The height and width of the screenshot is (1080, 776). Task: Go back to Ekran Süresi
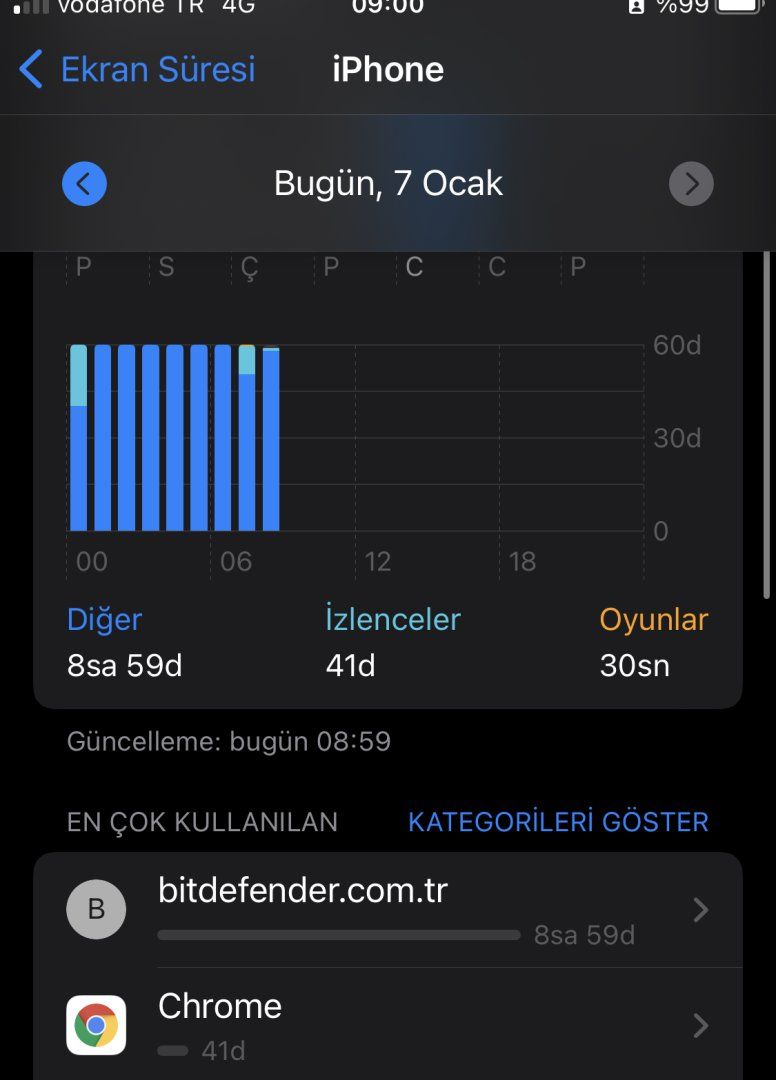tap(137, 70)
